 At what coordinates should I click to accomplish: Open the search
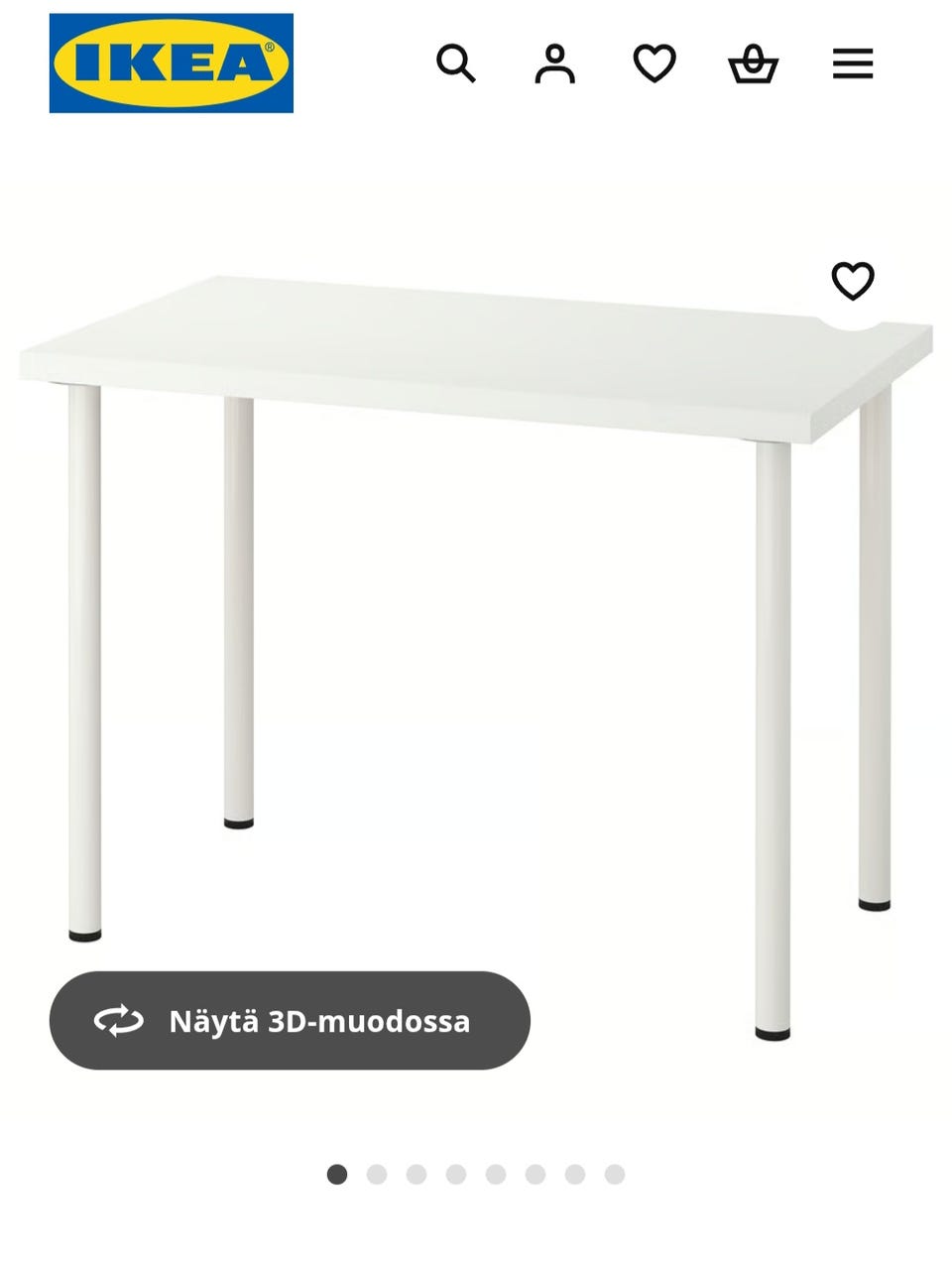(x=457, y=65)
